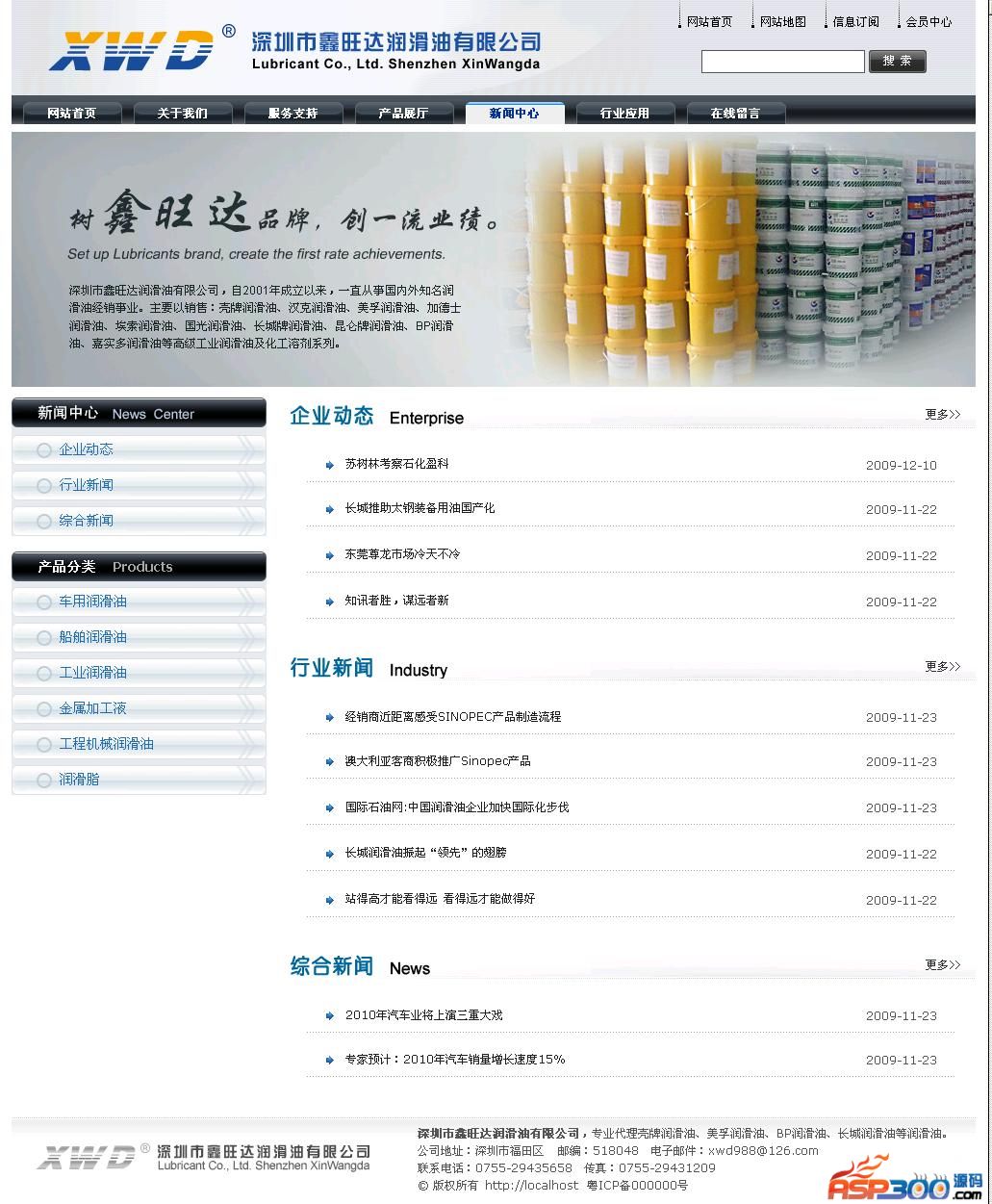
Task: Tap 更多 next to 企业动态 Enterprise
Action: [942, 415]
